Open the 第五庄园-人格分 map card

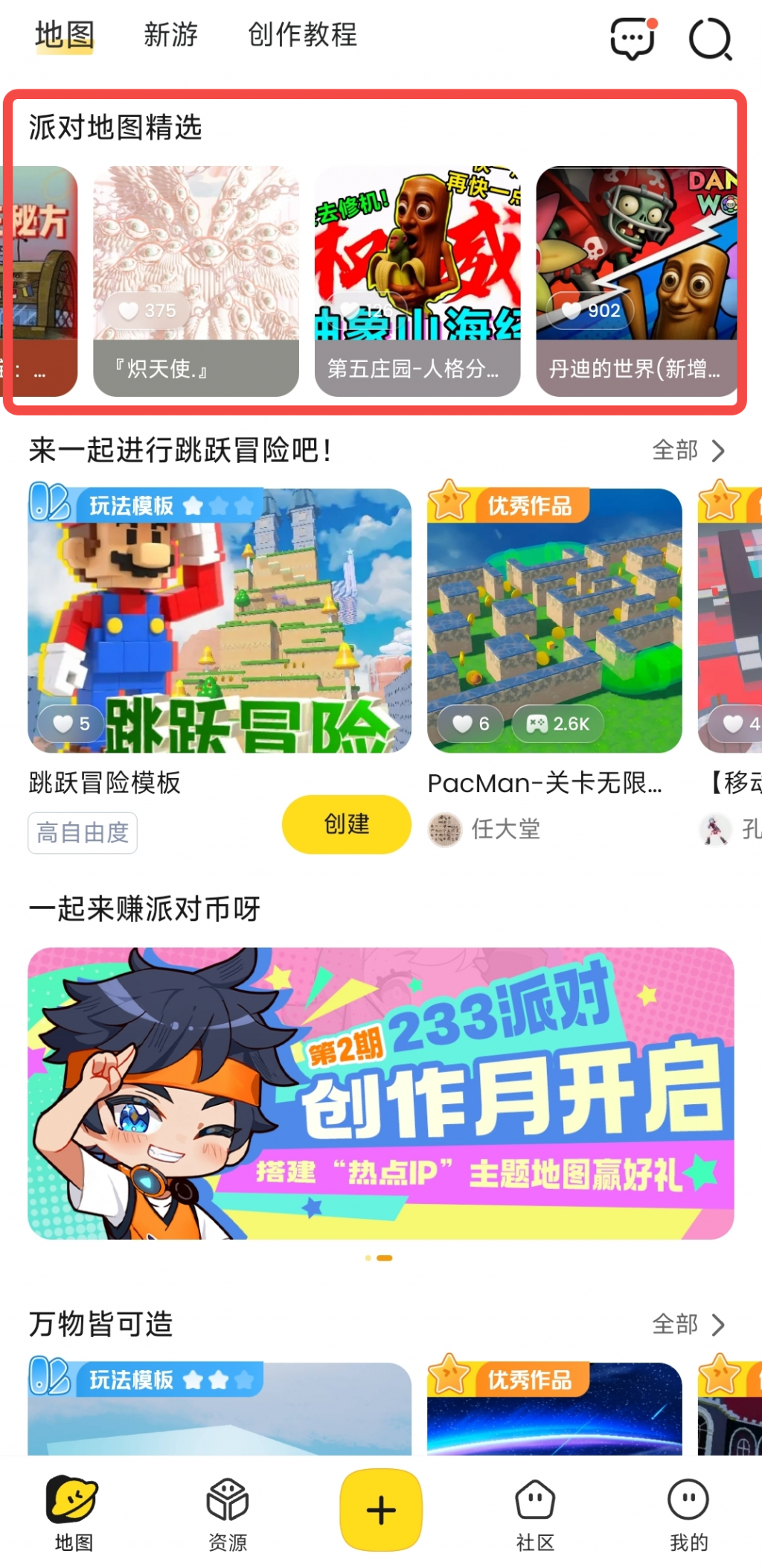pyautogui.click(x=417, y=281)
